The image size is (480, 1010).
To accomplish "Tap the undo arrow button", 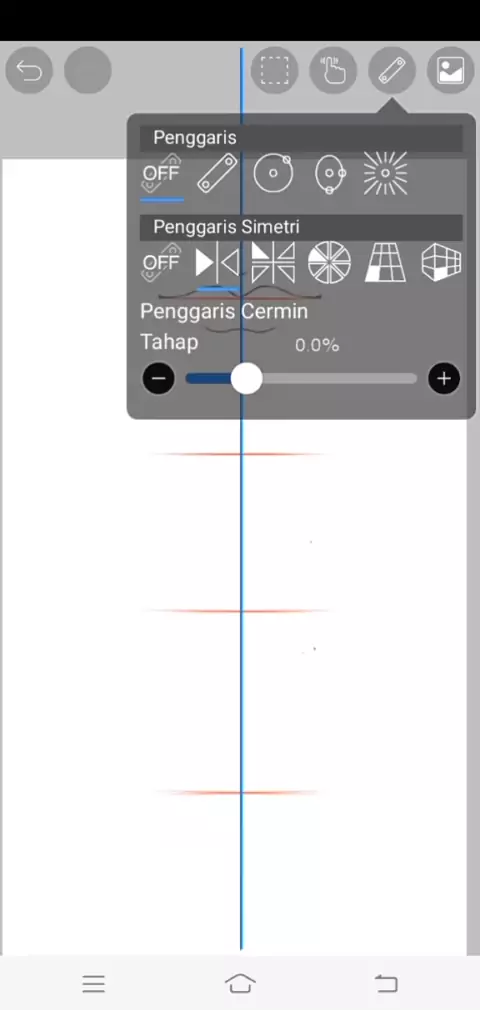I will click(x=29, y=70).
